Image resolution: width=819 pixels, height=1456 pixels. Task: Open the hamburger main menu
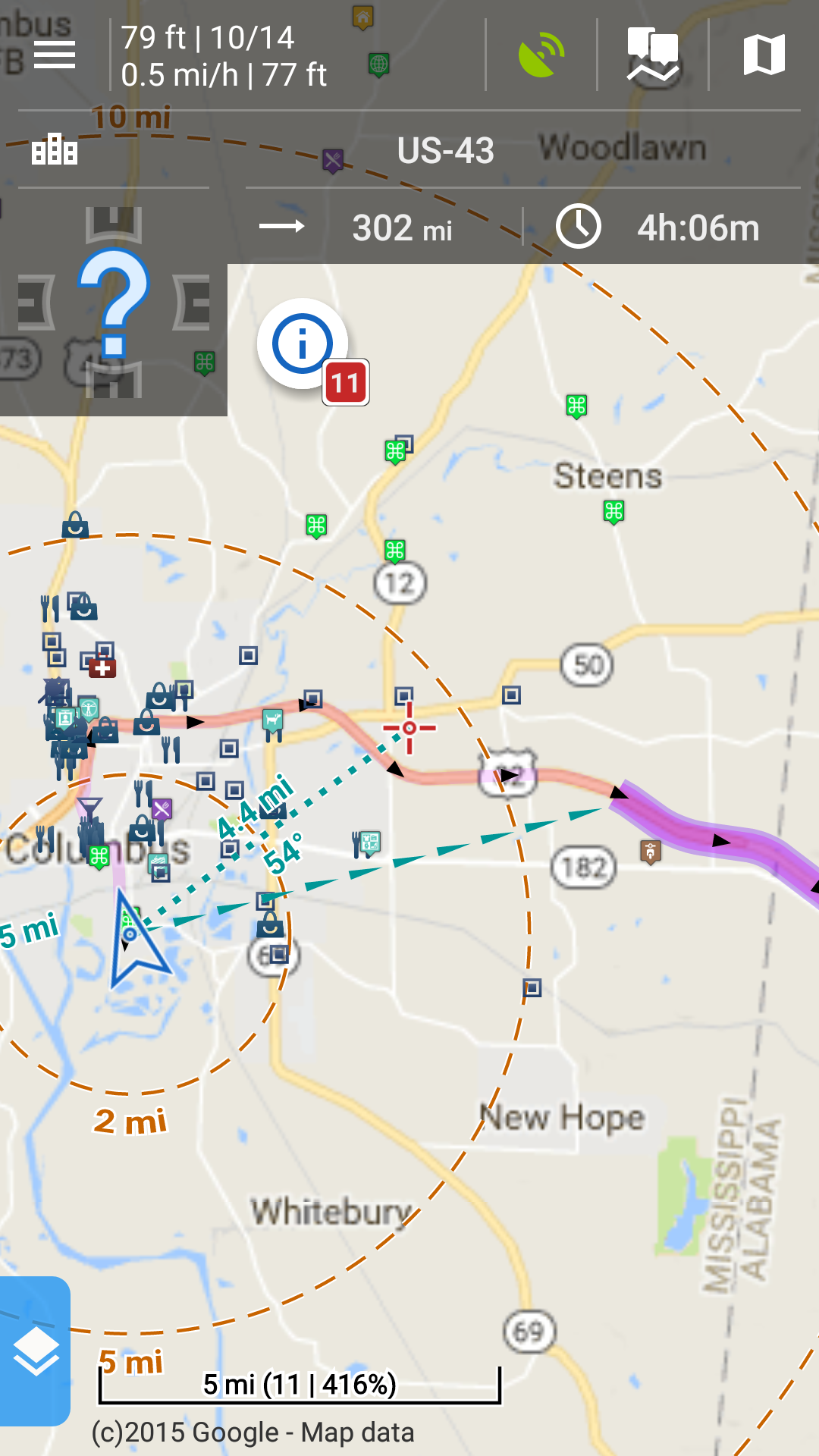tap(55, 55)
